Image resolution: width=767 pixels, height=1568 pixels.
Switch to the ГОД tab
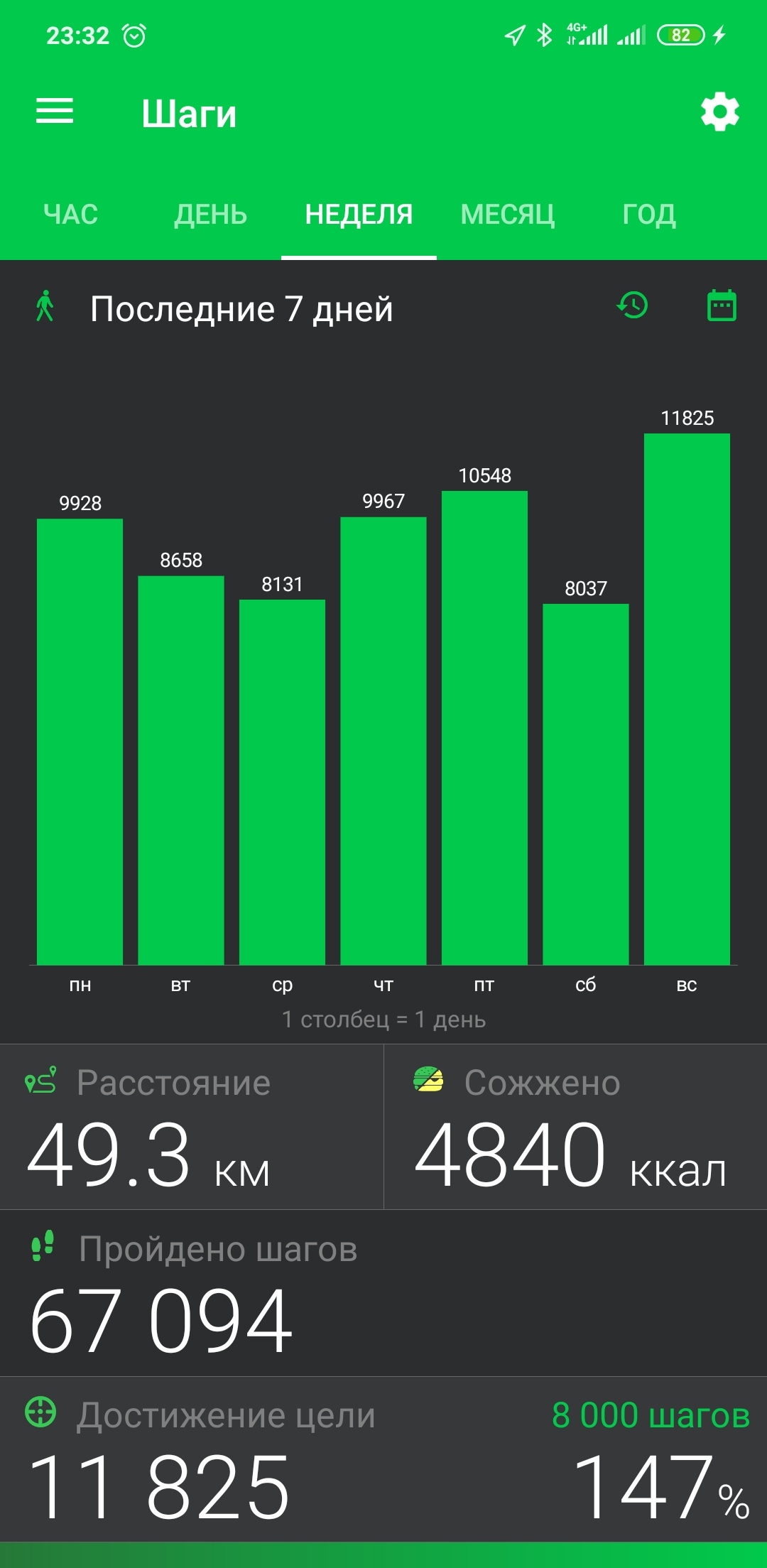click(x=649, y=214)
